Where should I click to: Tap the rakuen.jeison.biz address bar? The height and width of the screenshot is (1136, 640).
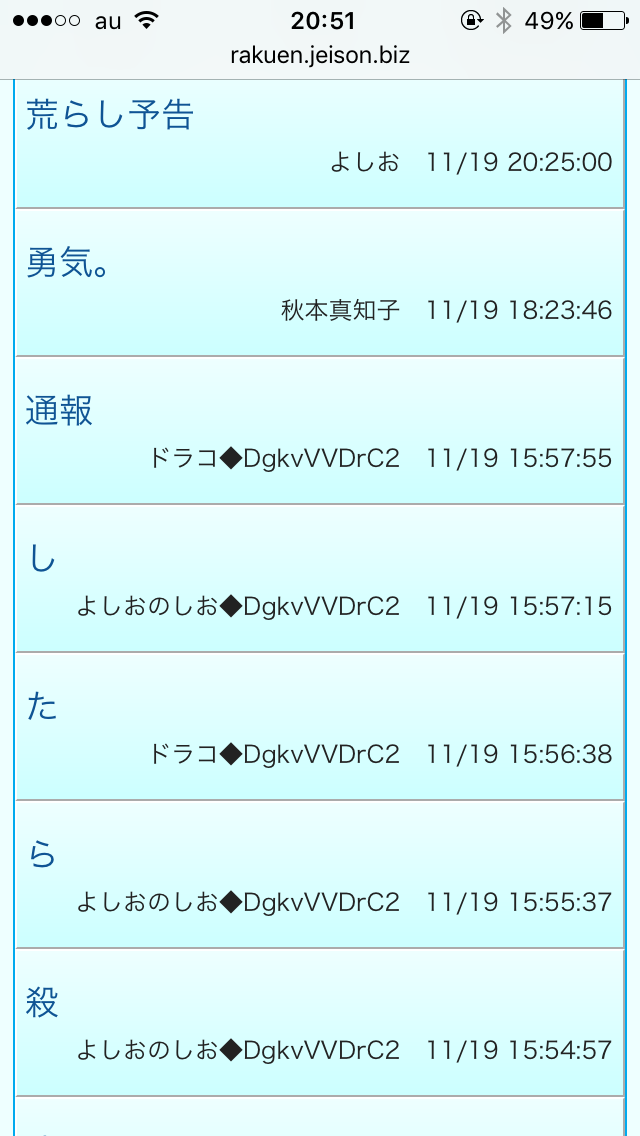320,56
